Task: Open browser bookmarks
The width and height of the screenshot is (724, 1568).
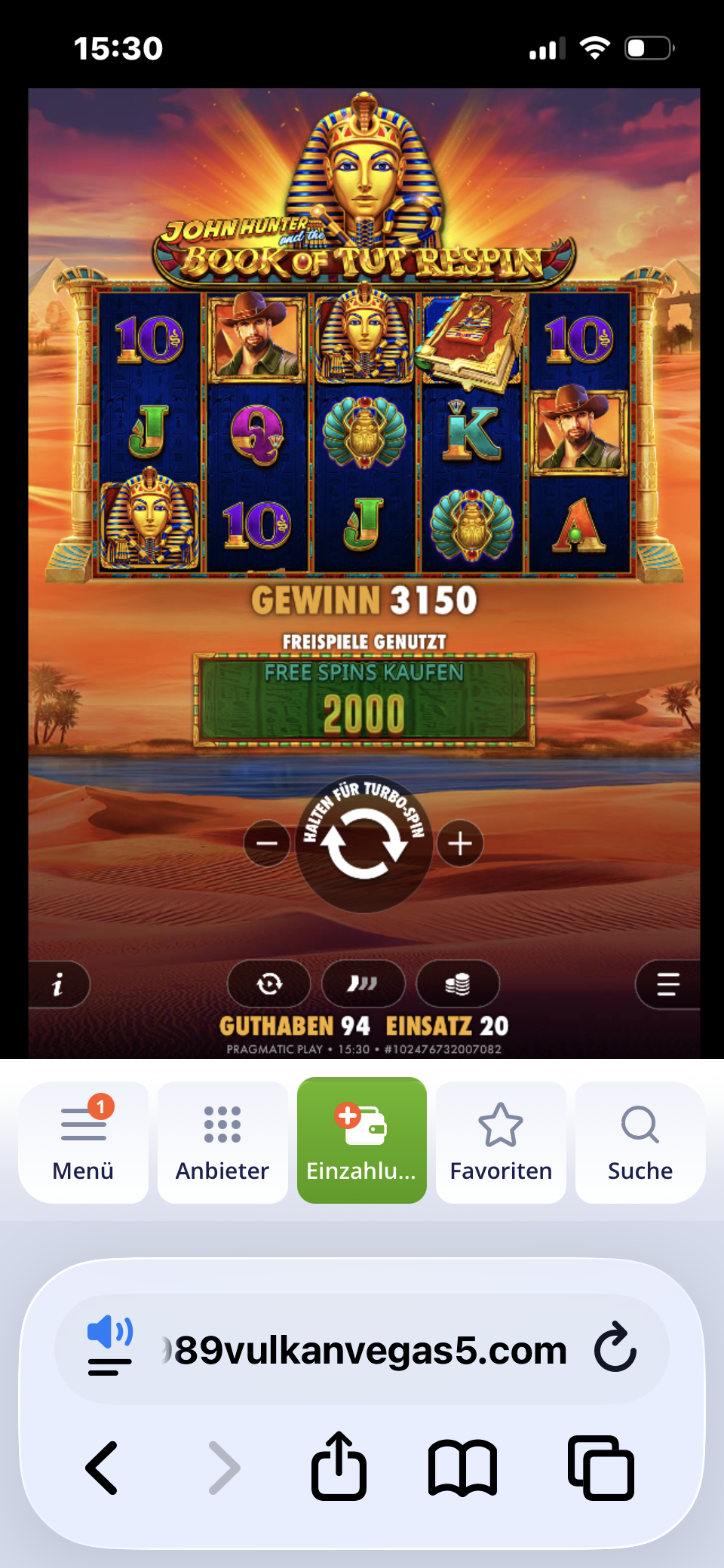Action: click(x=462, y=1468)
